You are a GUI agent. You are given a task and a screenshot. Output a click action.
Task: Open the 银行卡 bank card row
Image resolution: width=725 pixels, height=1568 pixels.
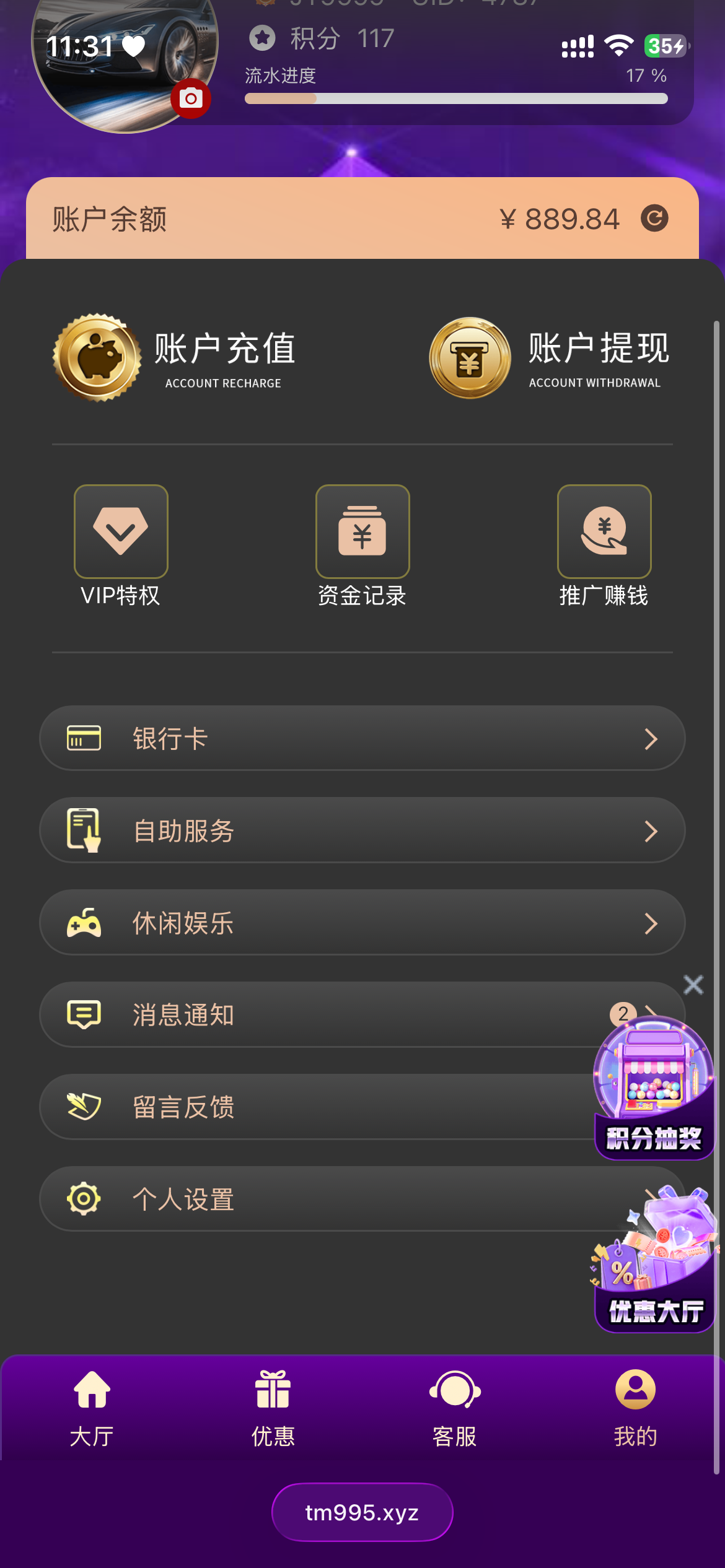pos(362,738)
